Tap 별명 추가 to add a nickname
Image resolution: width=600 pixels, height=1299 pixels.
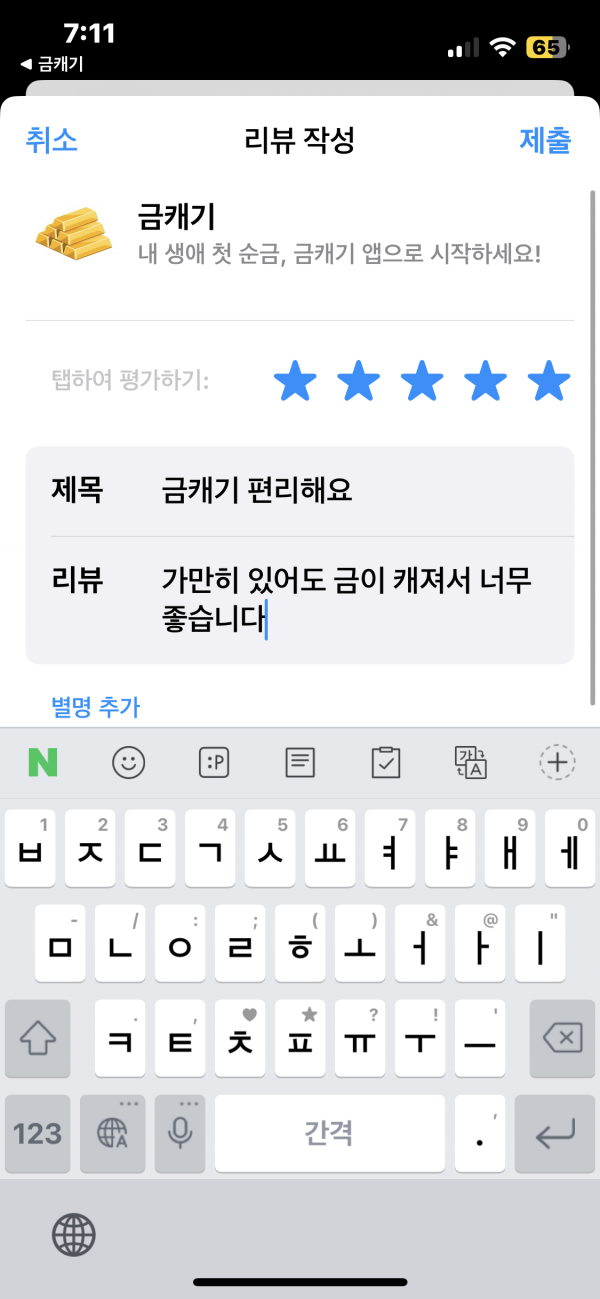(95, 708)
